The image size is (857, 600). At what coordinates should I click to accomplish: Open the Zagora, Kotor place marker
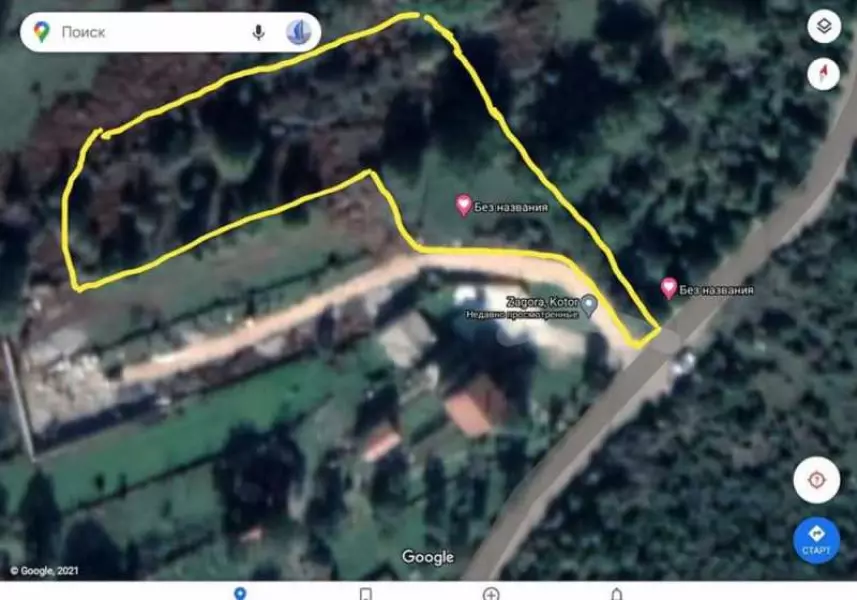(x=590, y=304)
